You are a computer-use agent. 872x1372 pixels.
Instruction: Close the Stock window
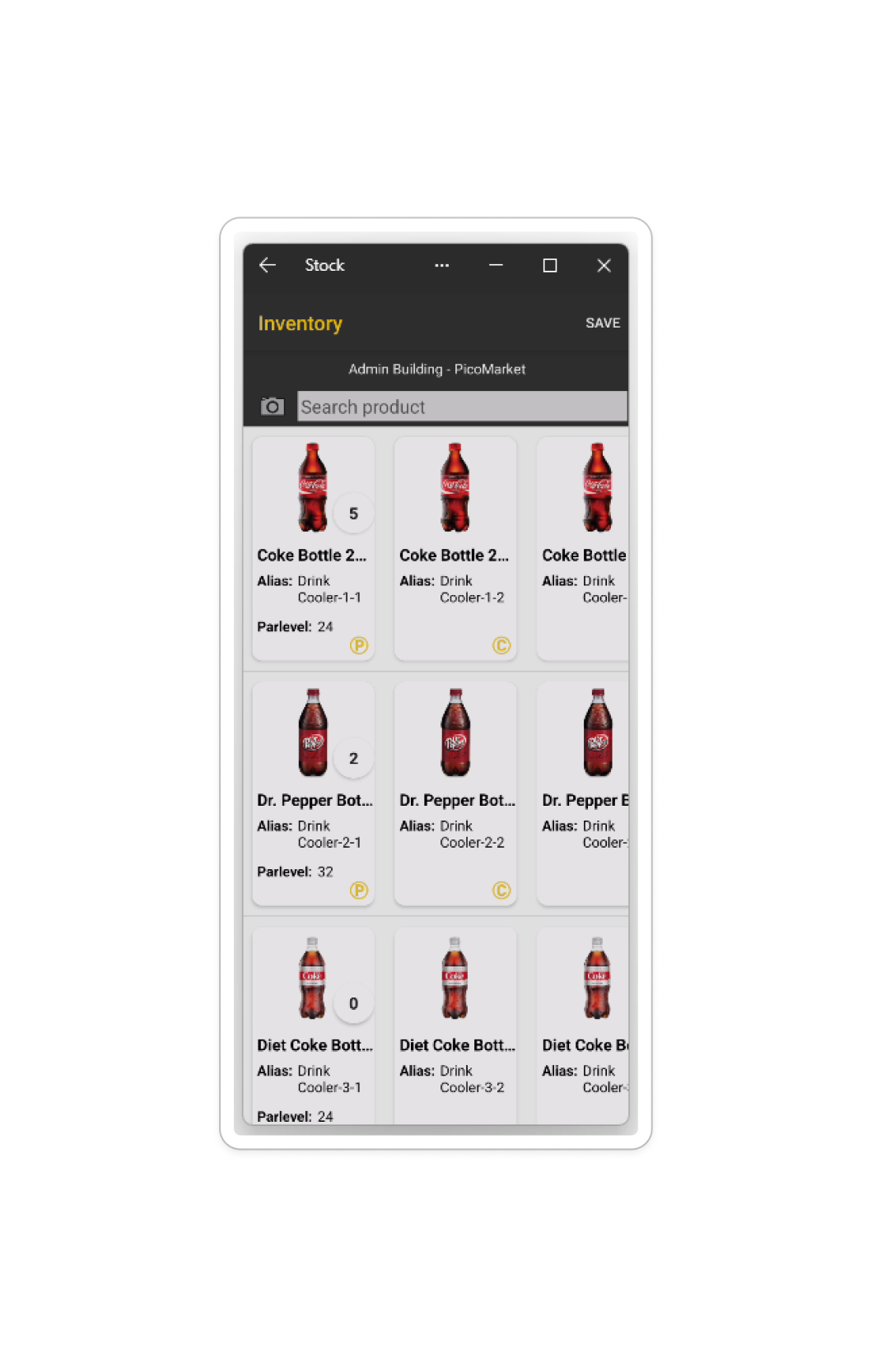point(604,265)
